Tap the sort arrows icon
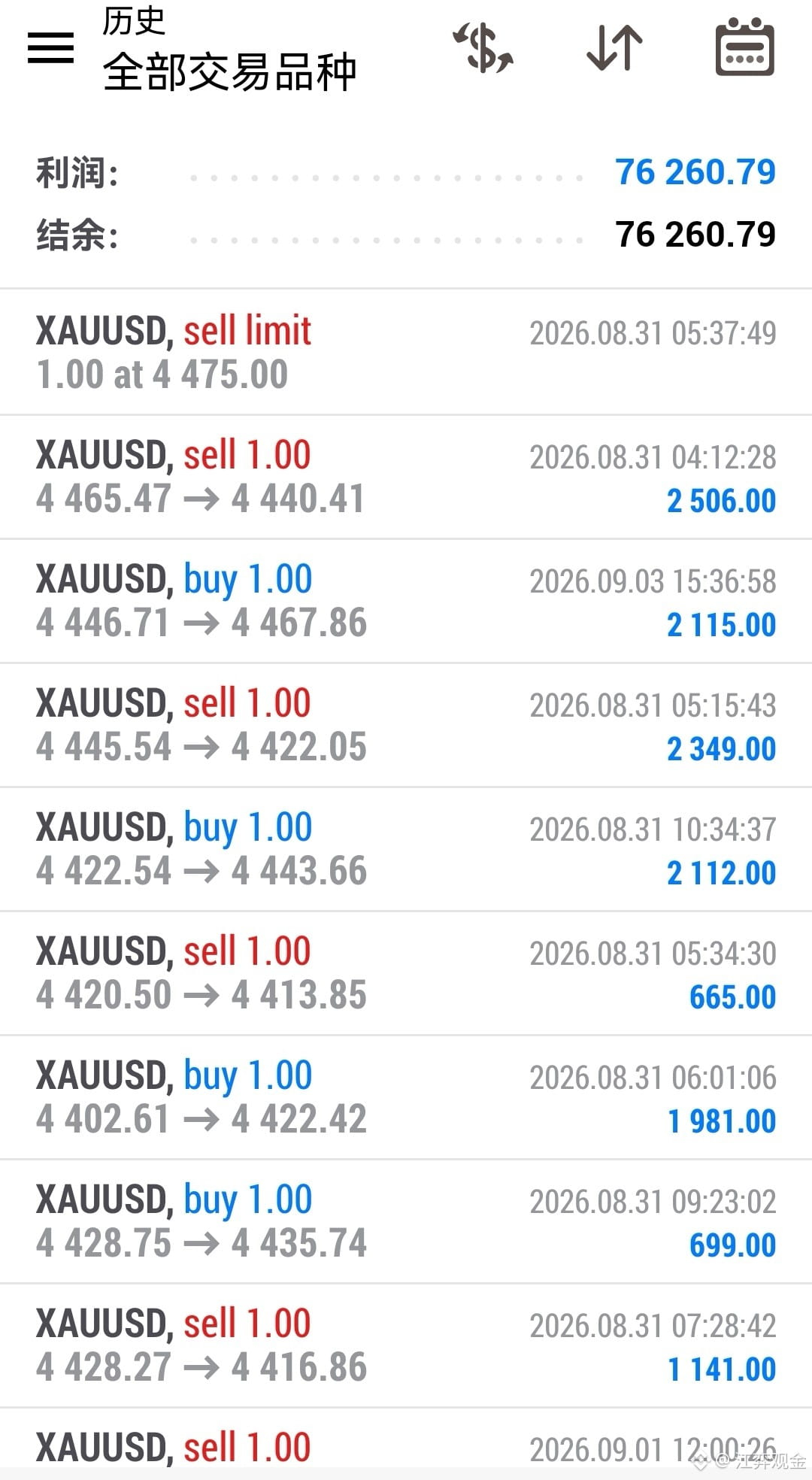The height and width of the screenshot is (1480, 812). click(614, 48)
